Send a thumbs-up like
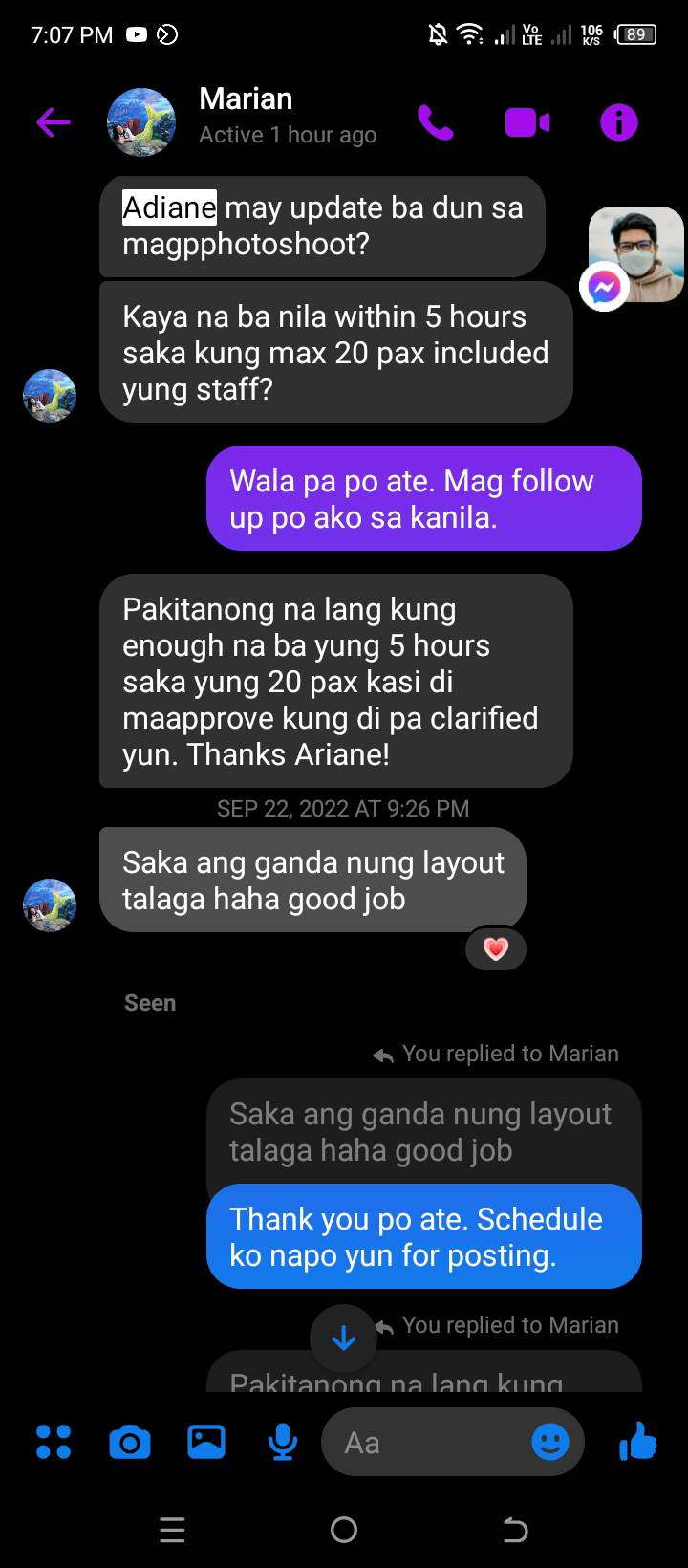The image size is (688, 1568). point(637,1442)
